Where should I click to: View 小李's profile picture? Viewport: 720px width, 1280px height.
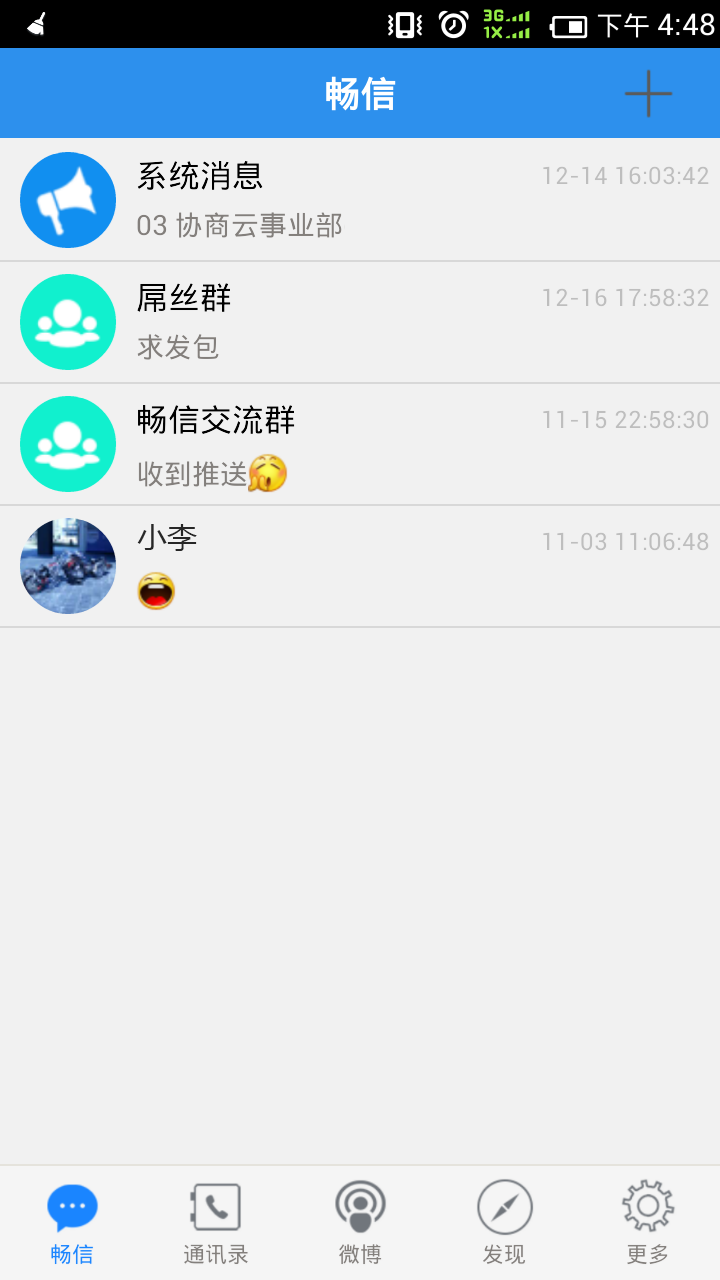(68, 566)
